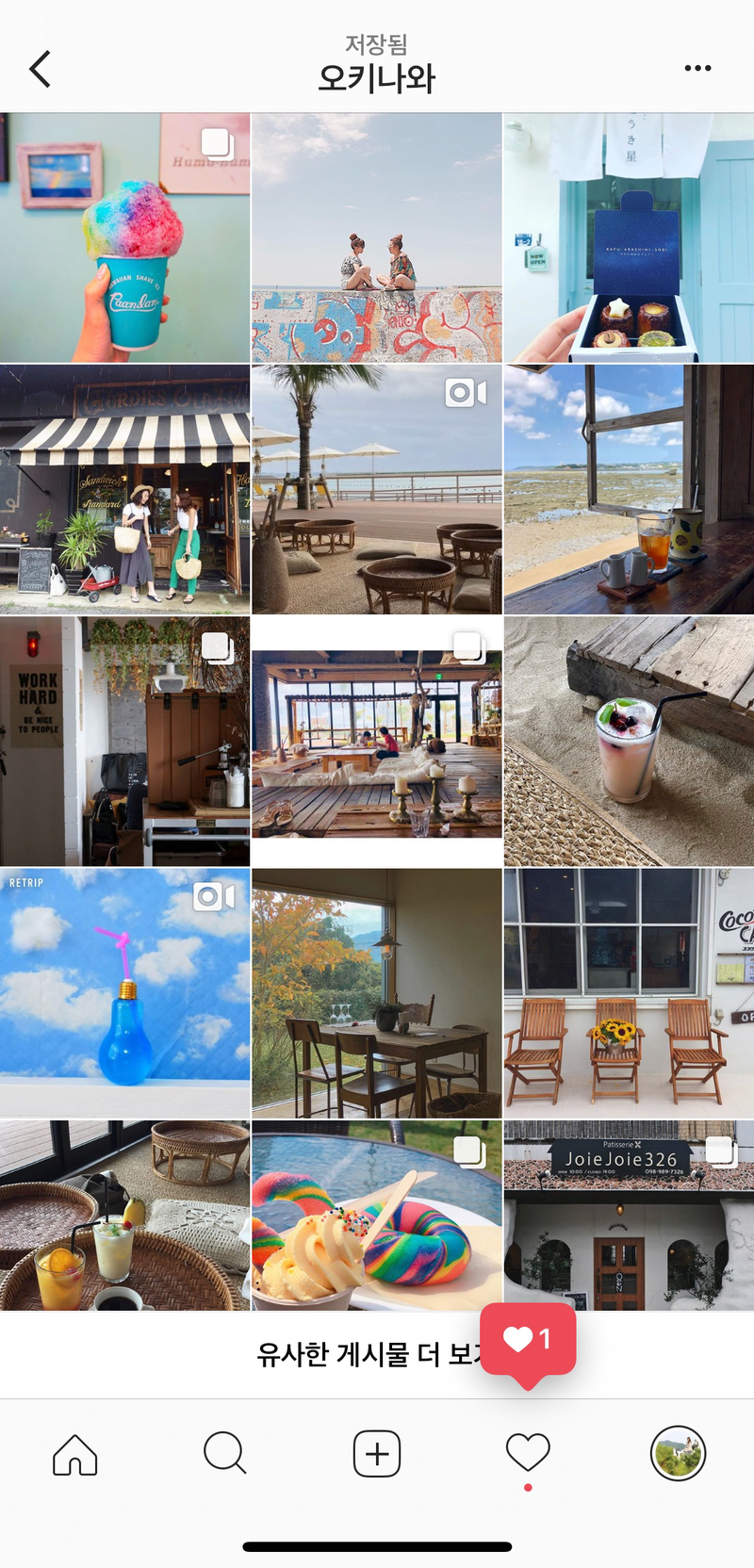Open the dining table by window post
754x1568 pixels.
click(x=377, y=993)
